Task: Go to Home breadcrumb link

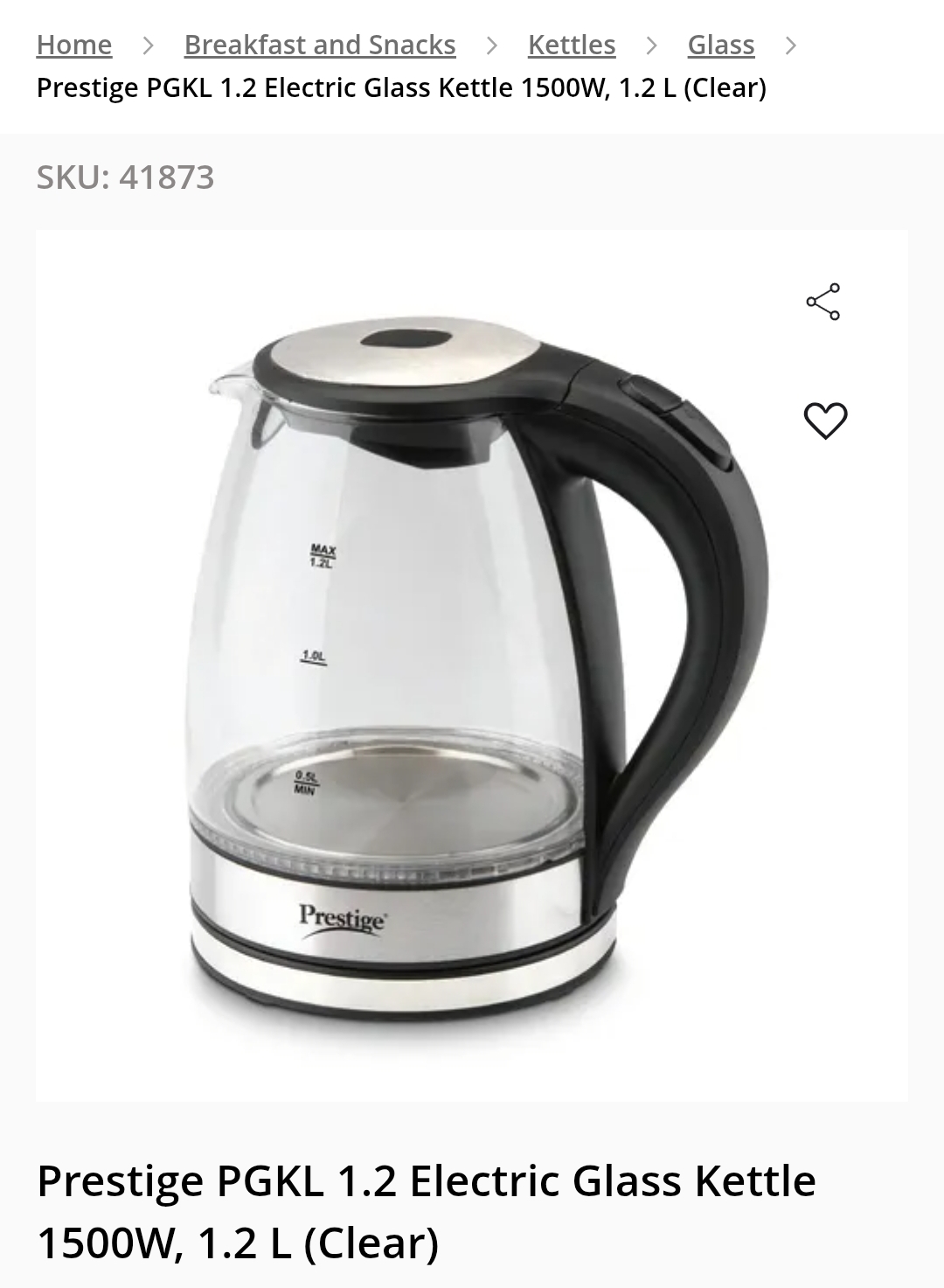Action: click(x=74, y=45)
